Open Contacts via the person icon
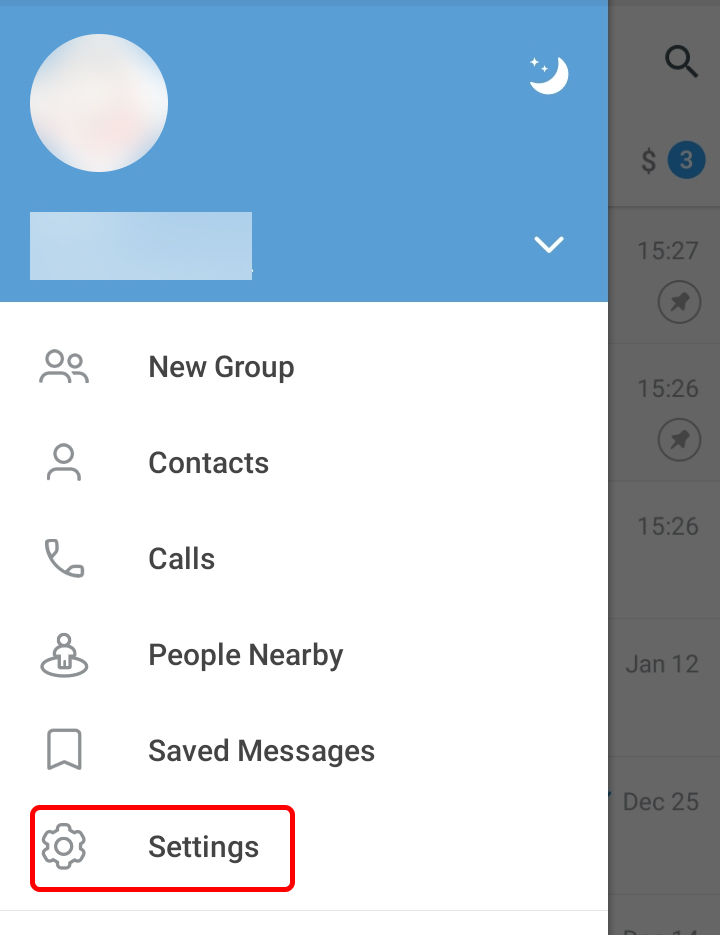Image resolution: width=720 pixels, height=935 pixels. (x=64, y=462)
